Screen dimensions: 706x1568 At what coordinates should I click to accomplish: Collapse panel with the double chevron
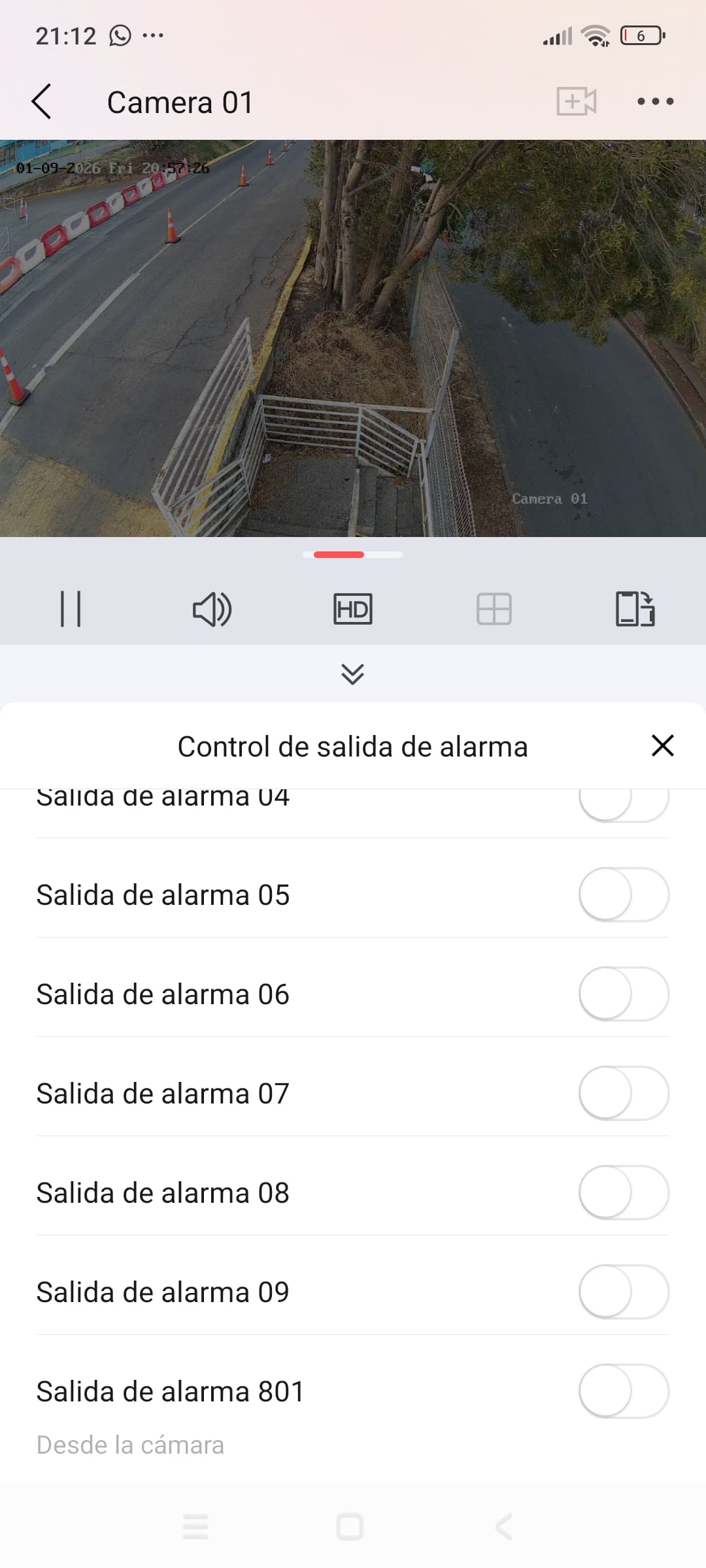coord(353,674)
